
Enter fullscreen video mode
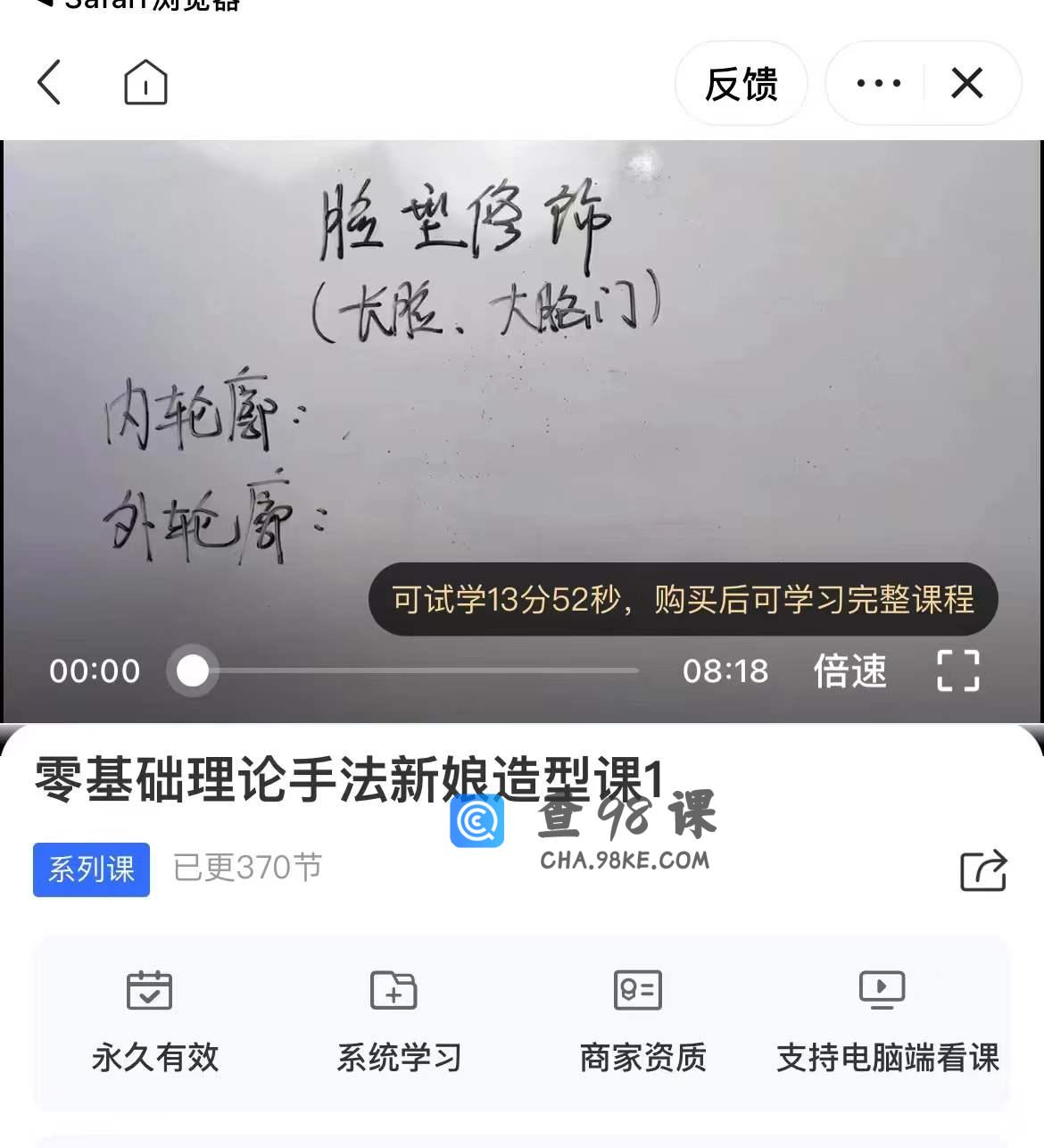pyautogui.click(x=958, y=670)
